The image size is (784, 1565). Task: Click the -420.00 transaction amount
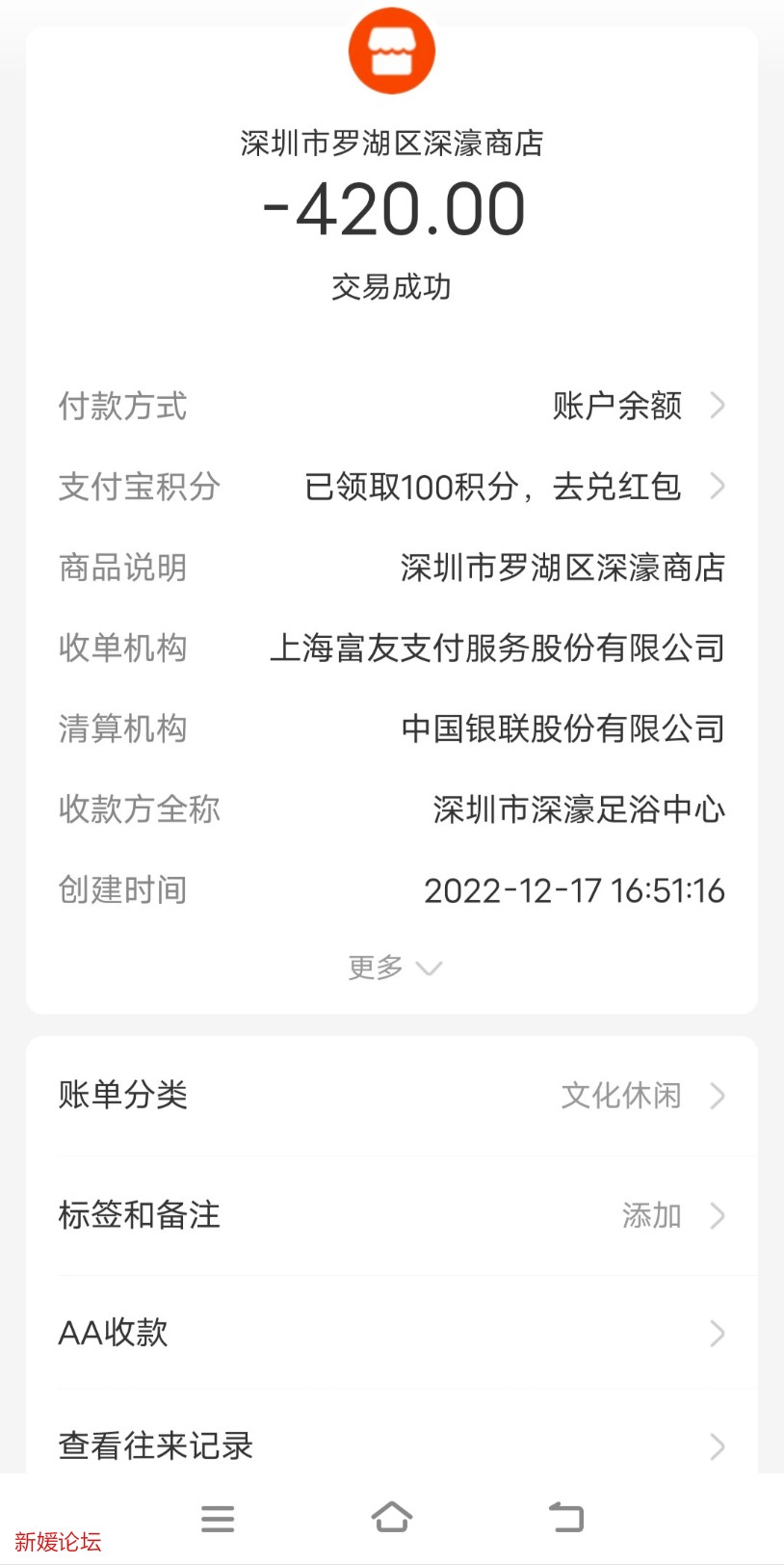click(391, 209)
